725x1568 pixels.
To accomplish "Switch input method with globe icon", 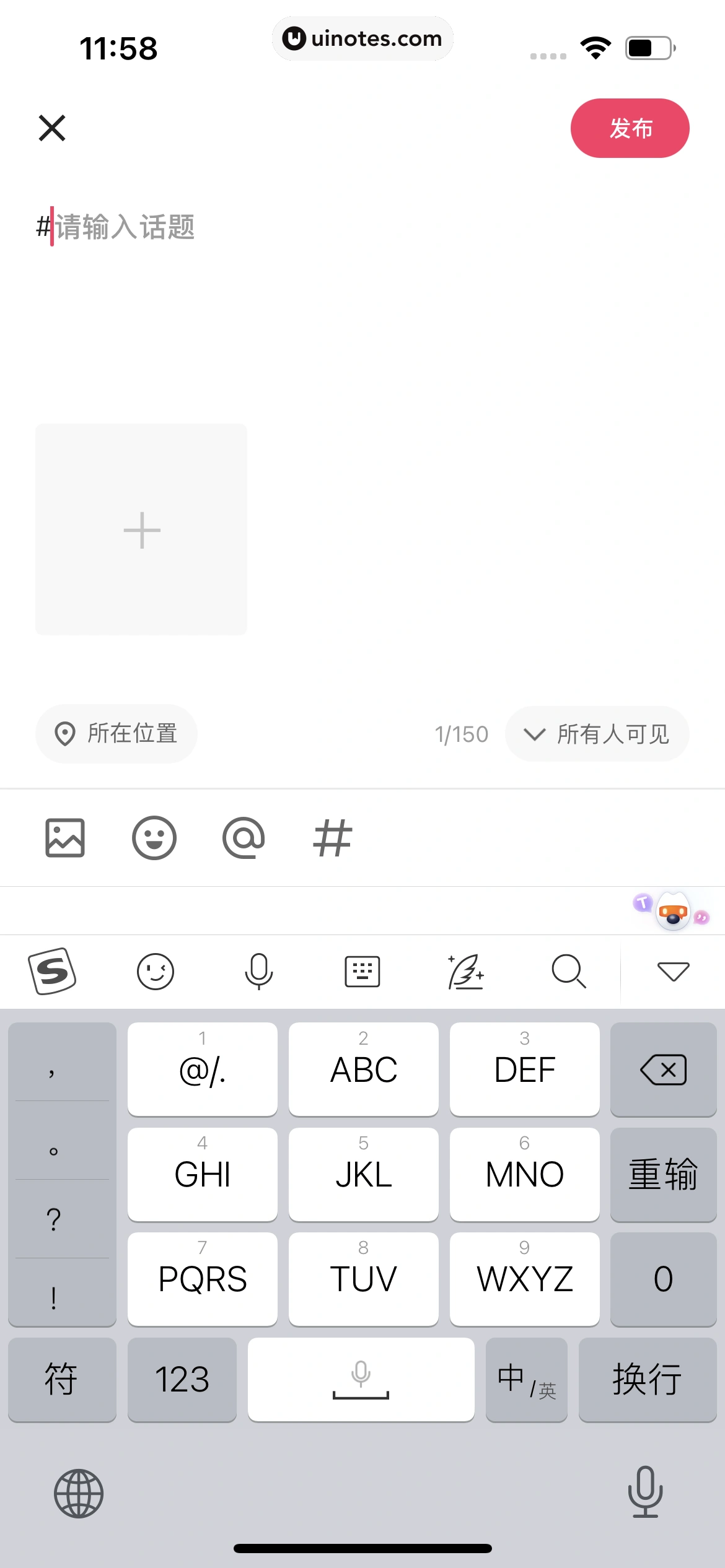I will pyautogui.click(x=79, y=1494).
